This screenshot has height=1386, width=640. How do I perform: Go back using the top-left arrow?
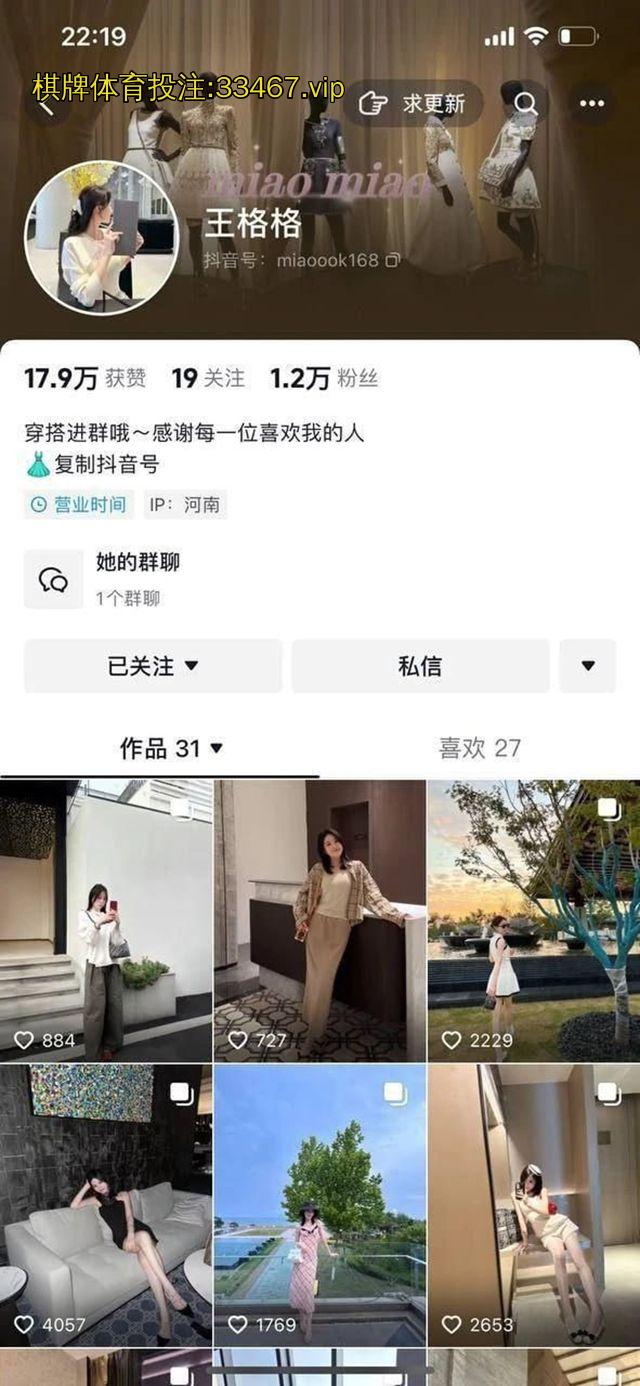tap(46, 105)
